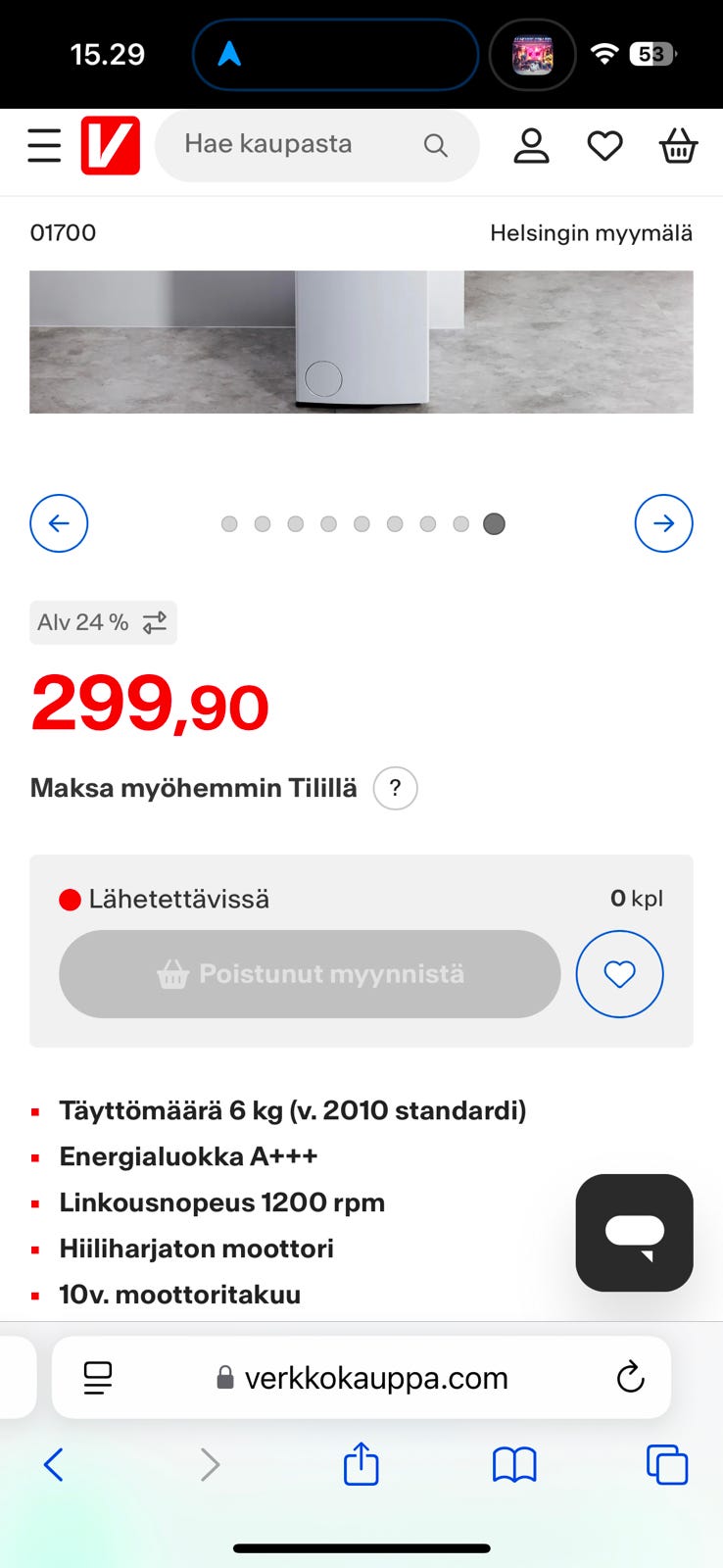Open Helsingin myymälä store link
The image size is (723, 1568).
tap(591, 233)
